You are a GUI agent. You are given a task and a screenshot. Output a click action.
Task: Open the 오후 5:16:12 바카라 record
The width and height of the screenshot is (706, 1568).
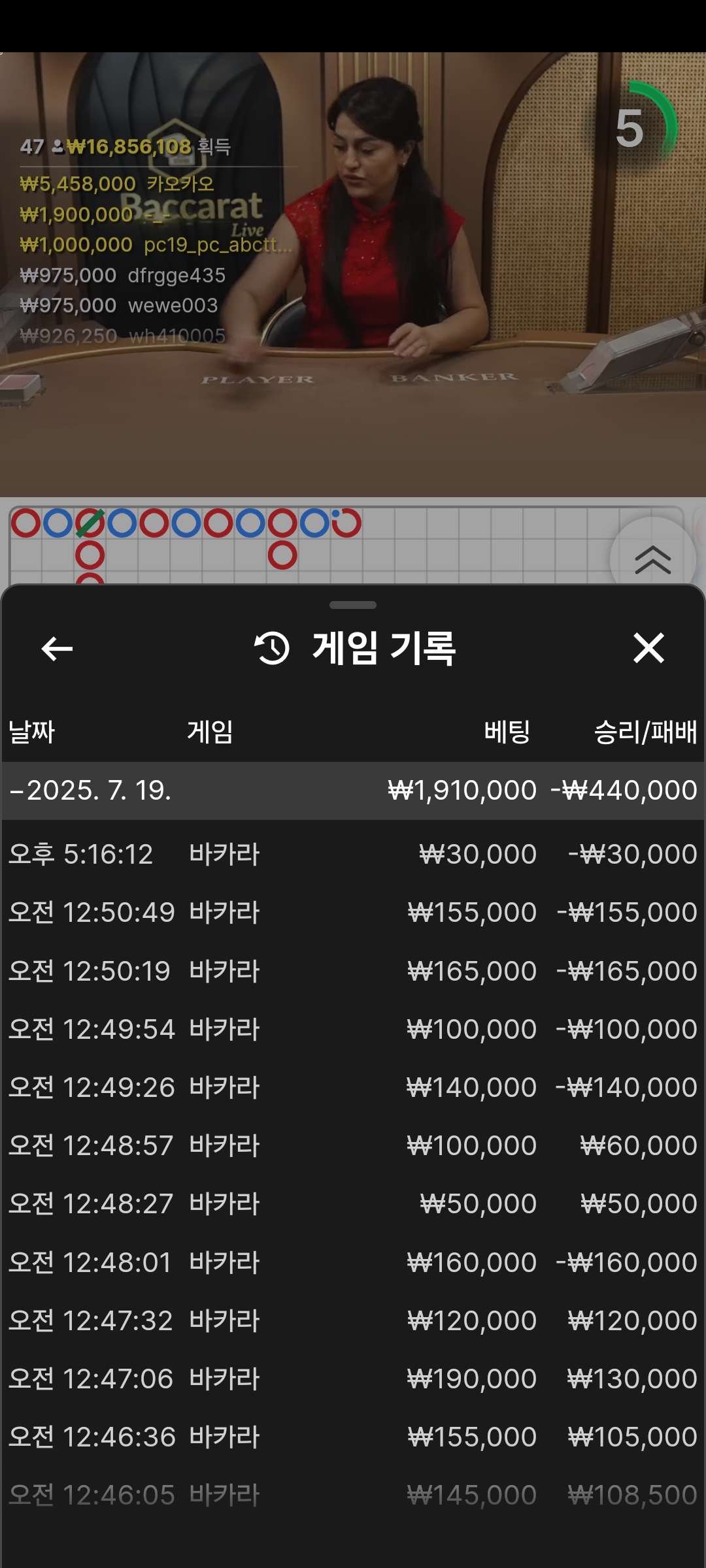(353, 854)
